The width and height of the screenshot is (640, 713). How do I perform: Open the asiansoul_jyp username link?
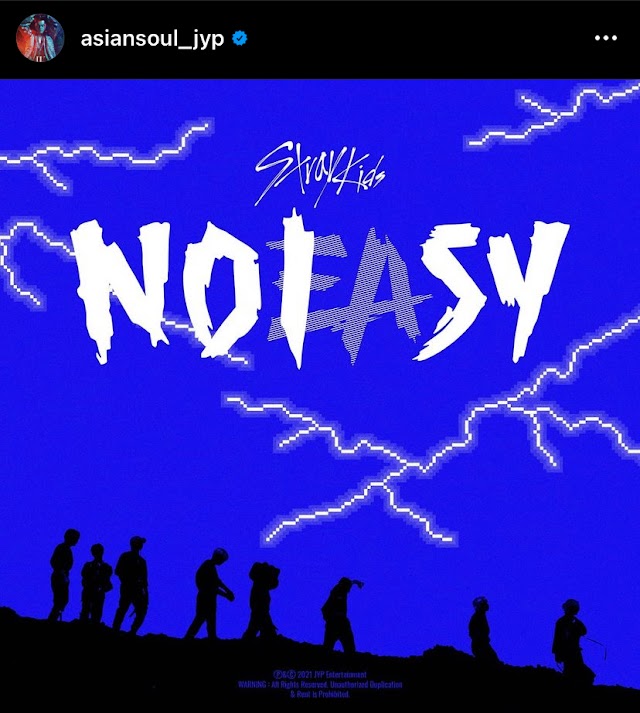150,38
